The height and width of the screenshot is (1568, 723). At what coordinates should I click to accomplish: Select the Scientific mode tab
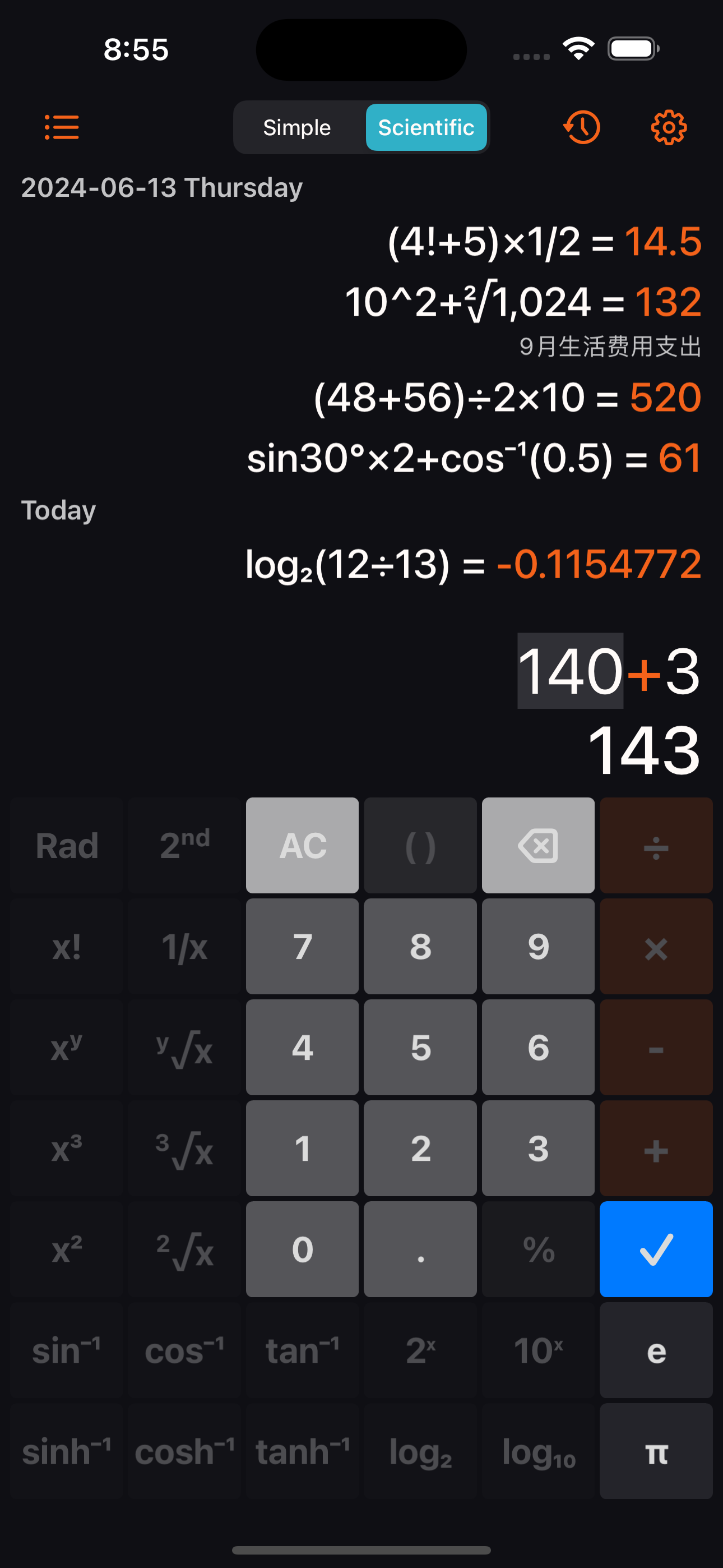pyautogui.click(x=425, y=127)
